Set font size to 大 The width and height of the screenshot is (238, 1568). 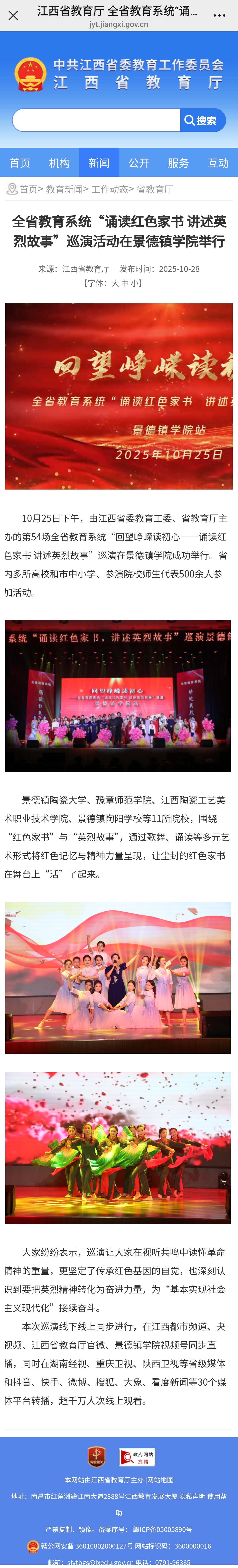click(115, 283)
